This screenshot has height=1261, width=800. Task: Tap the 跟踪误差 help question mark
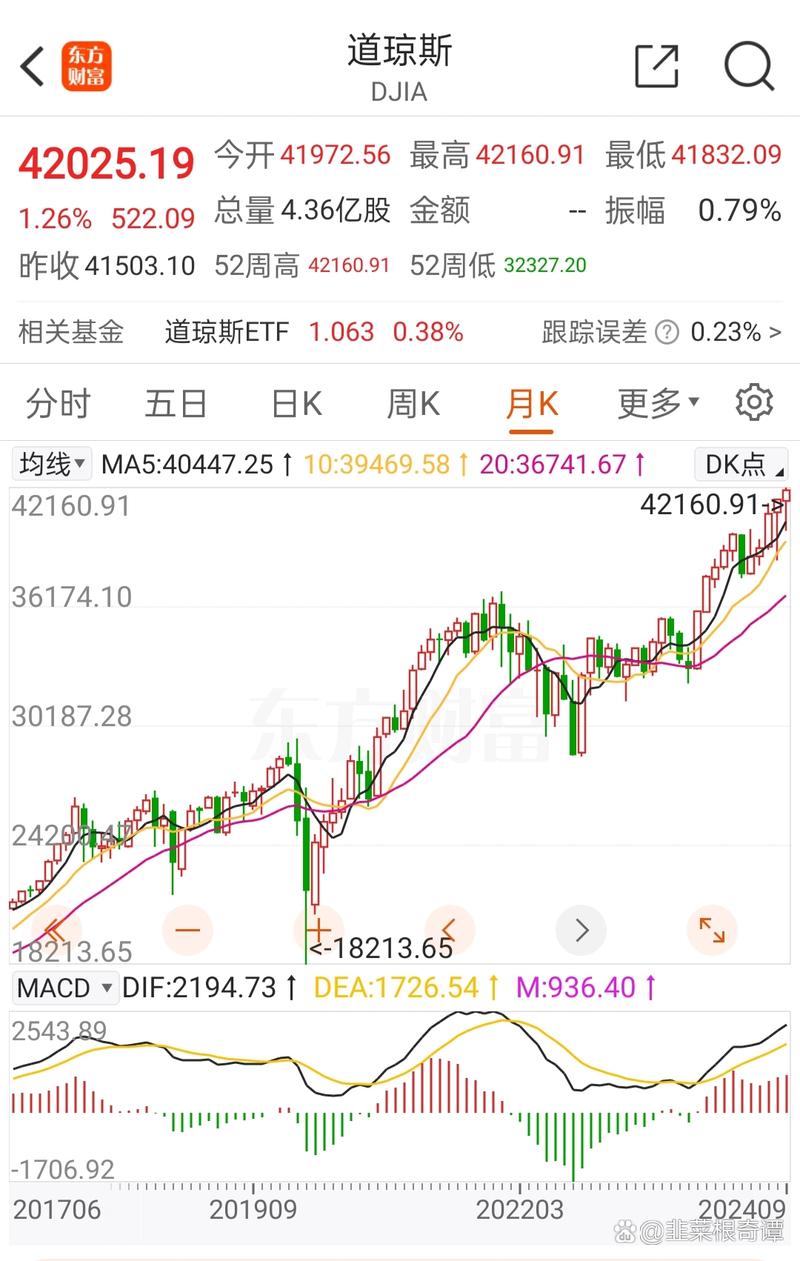[667, 331]
